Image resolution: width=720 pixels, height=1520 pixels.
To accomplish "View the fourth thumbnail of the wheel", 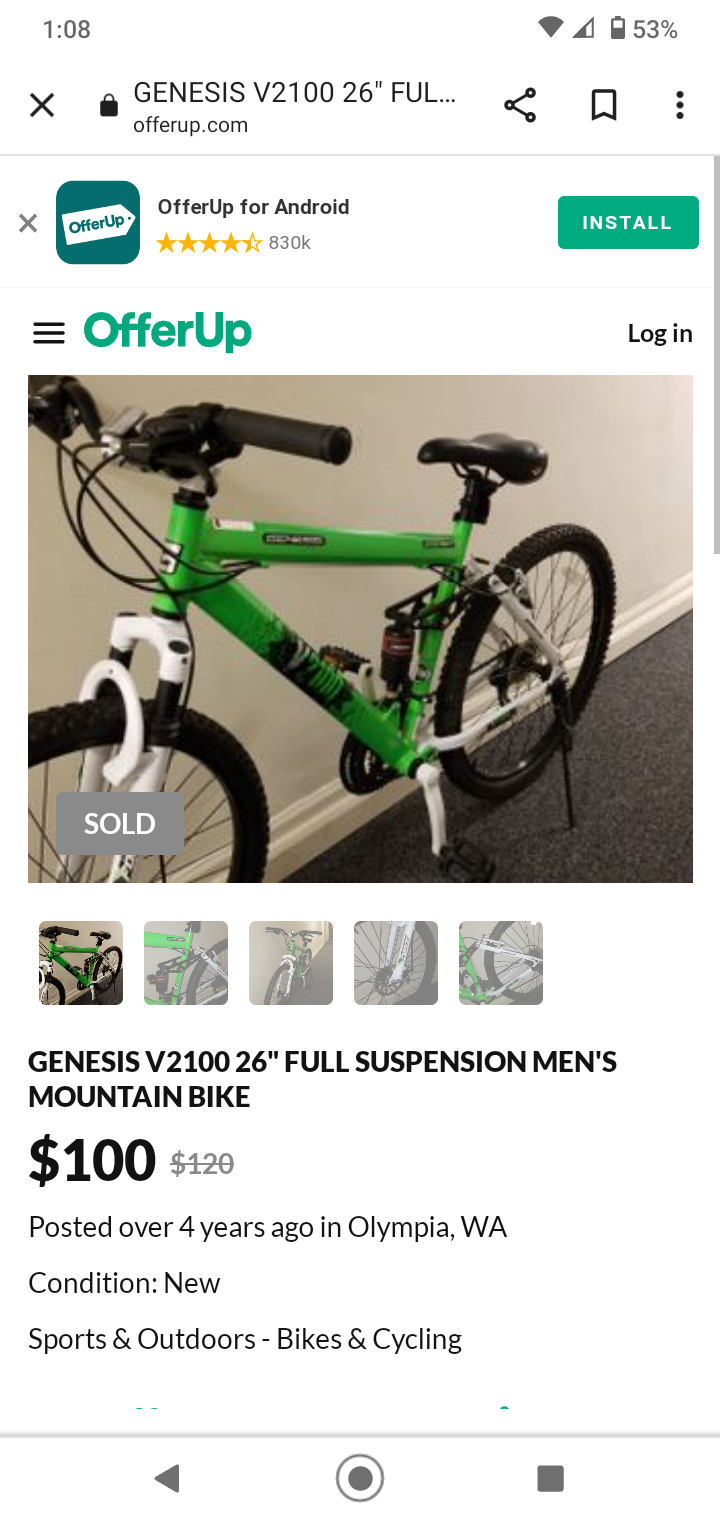I will coord(396,963).
